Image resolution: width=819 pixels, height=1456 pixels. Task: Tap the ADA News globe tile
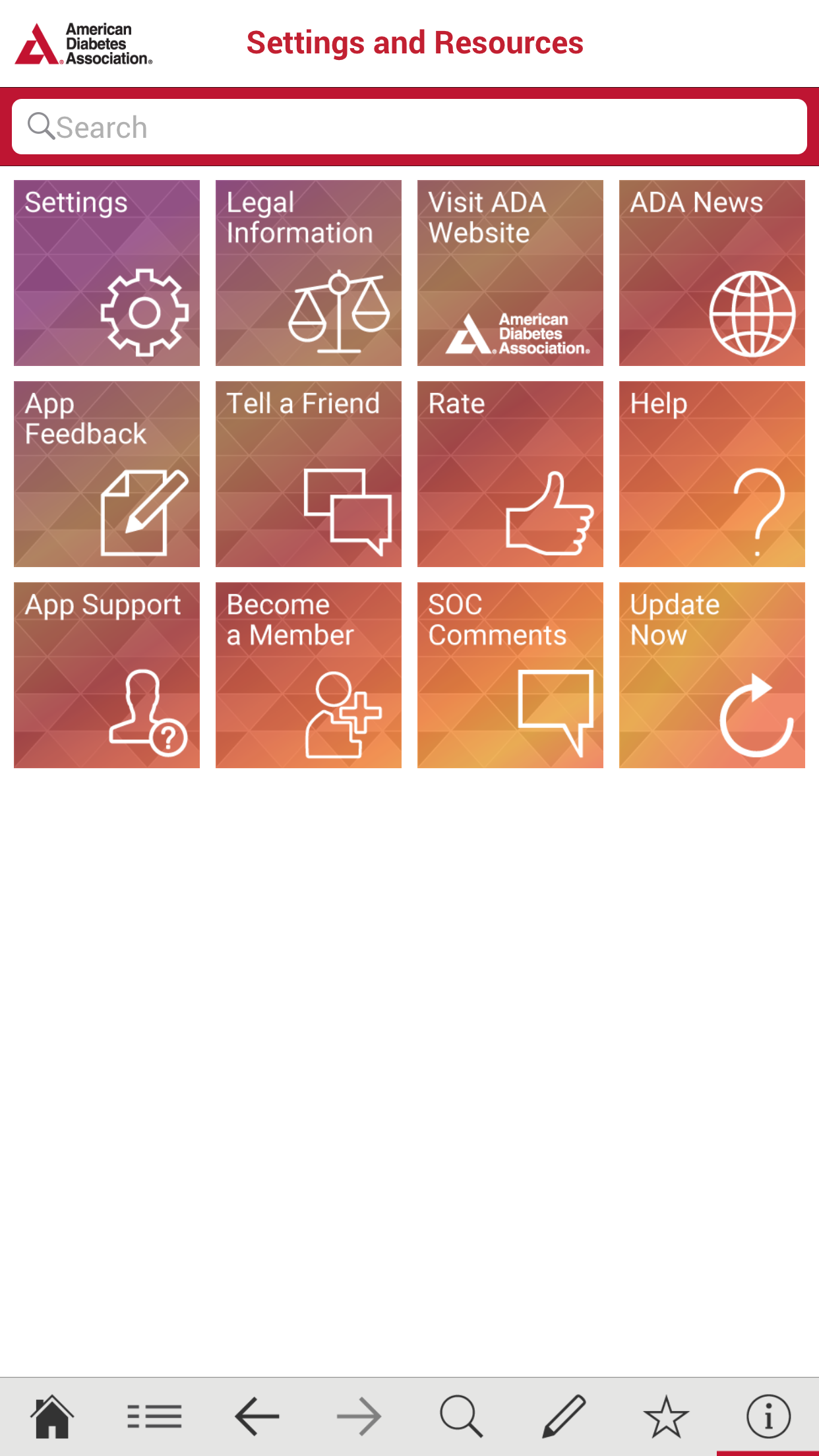pos(712,272)
